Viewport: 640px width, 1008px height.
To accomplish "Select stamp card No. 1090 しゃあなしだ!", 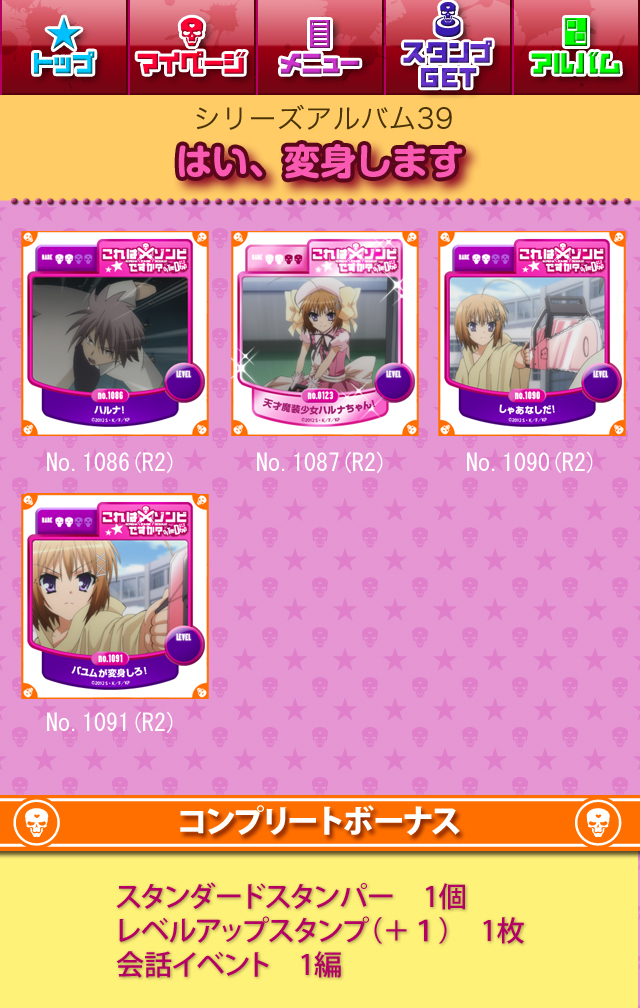I will click(532, 333).
